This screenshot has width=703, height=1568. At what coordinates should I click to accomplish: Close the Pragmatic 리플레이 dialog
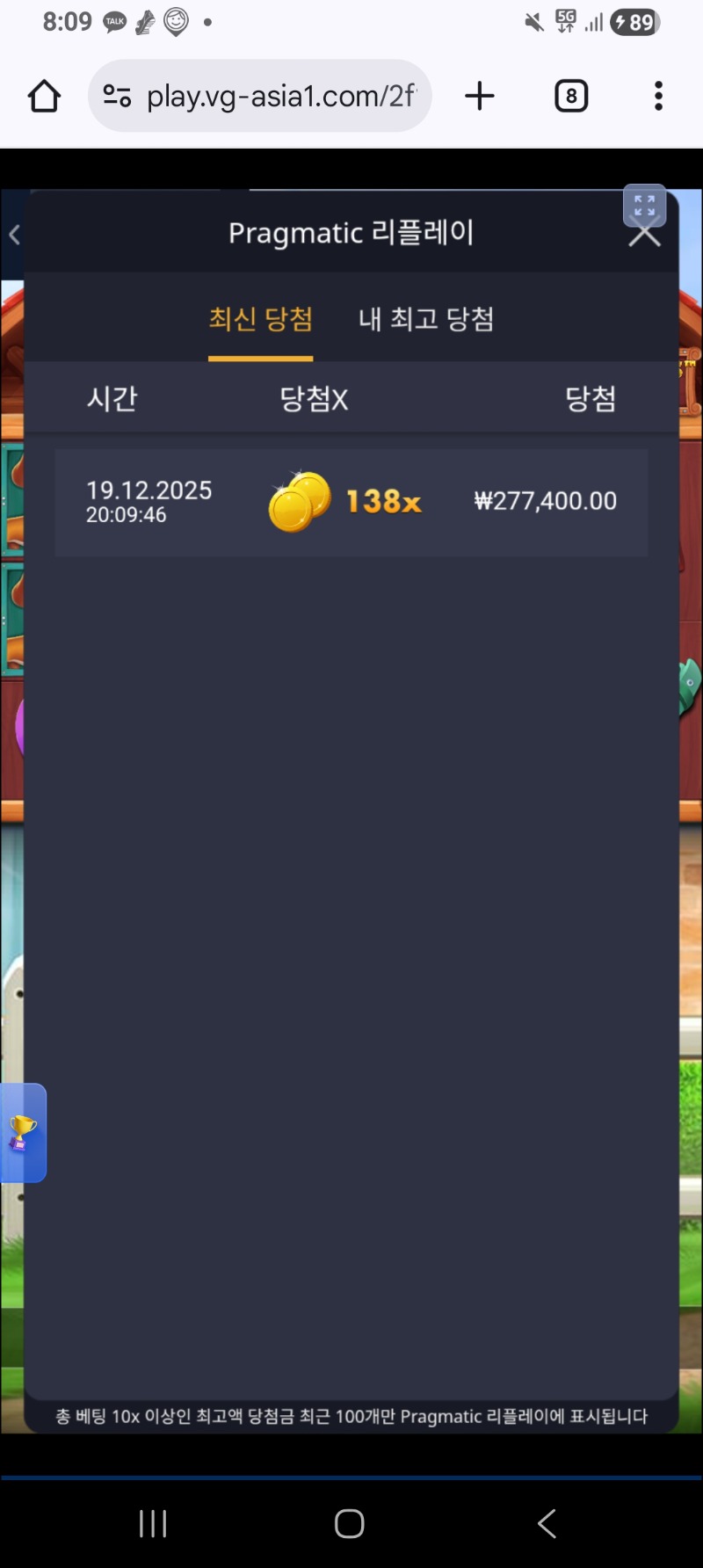(x=644, y=236)
